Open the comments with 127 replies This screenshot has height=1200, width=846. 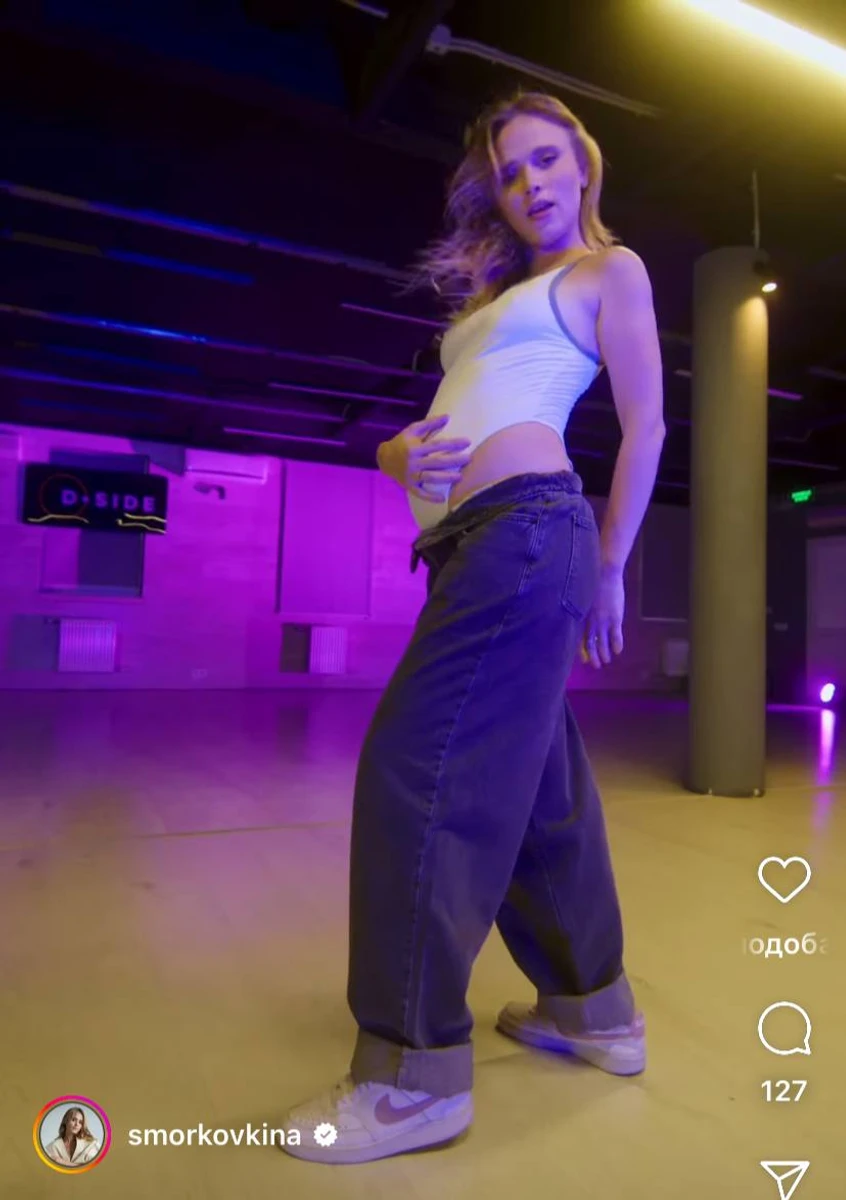coord(784,1029)
